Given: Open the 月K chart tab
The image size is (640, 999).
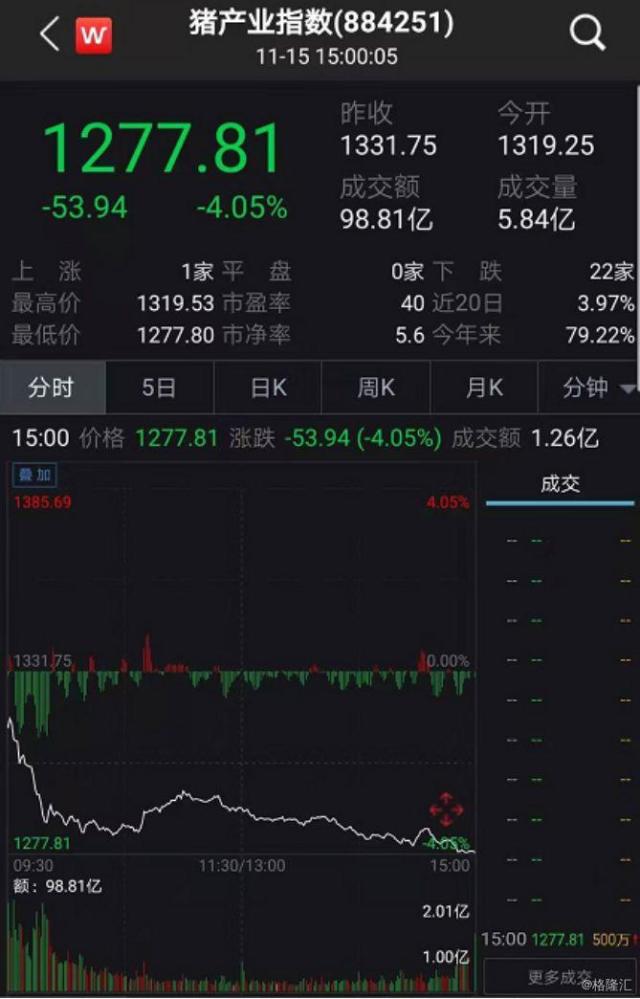Looking at the screenshot, I should pyautogui.click(x=484, y=388).
